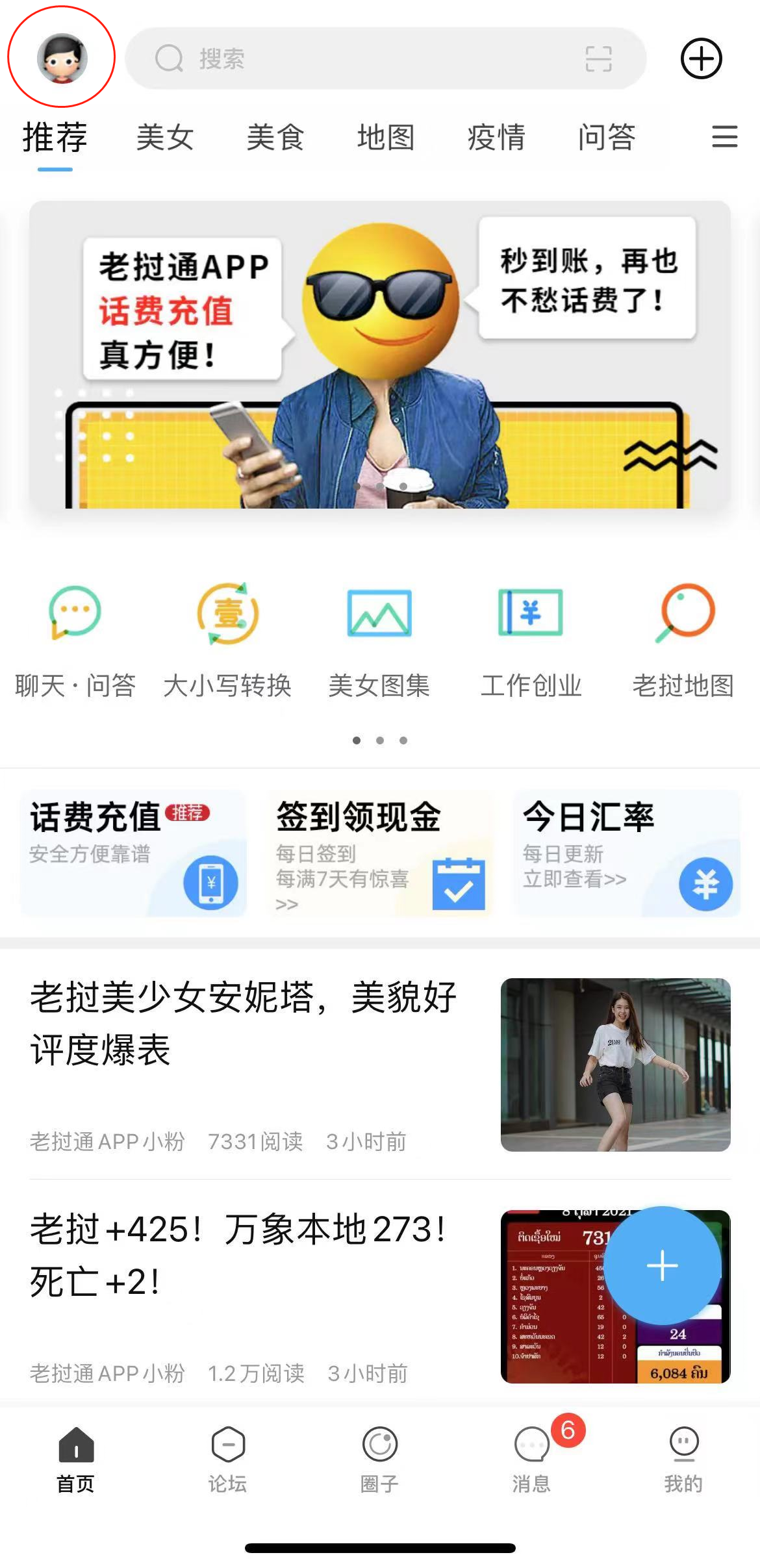Tap the circled plus icon at top

701,58
